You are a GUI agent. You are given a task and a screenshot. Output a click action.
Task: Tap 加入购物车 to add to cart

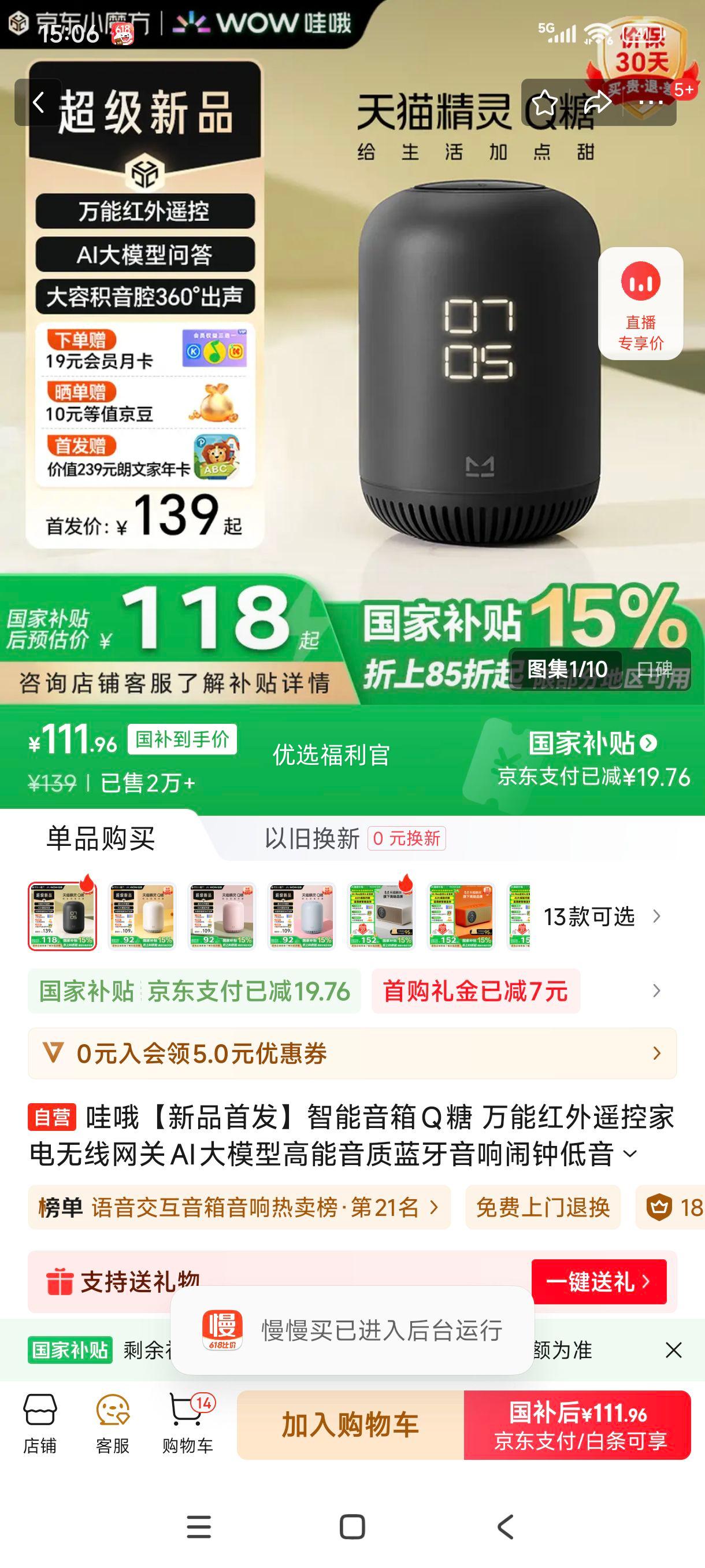point(350,1425)
